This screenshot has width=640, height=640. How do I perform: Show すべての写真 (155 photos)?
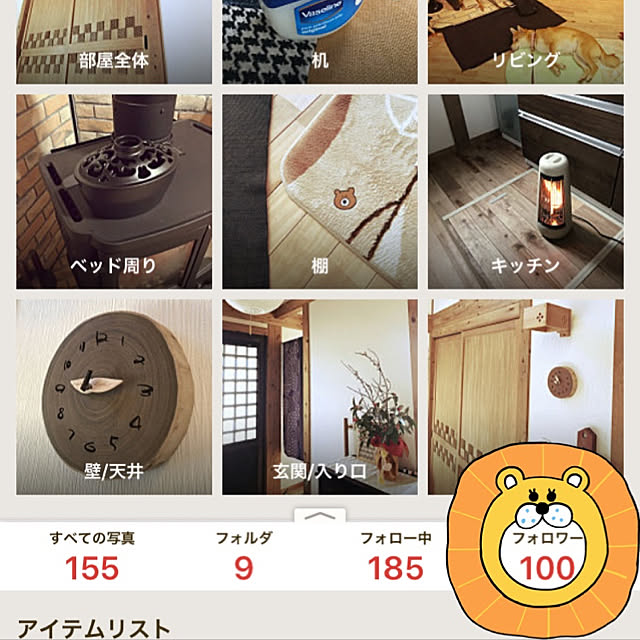(92, 556)
